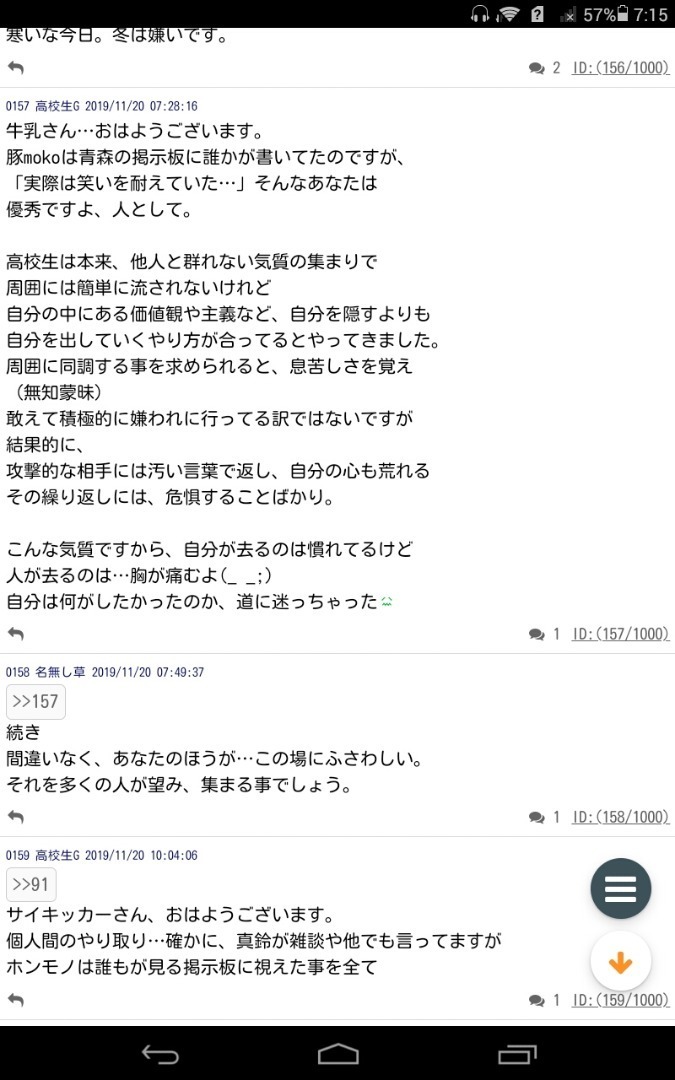
Task: Reply to post 0158 using its arrow icon
Action: (x=16, y=817)
